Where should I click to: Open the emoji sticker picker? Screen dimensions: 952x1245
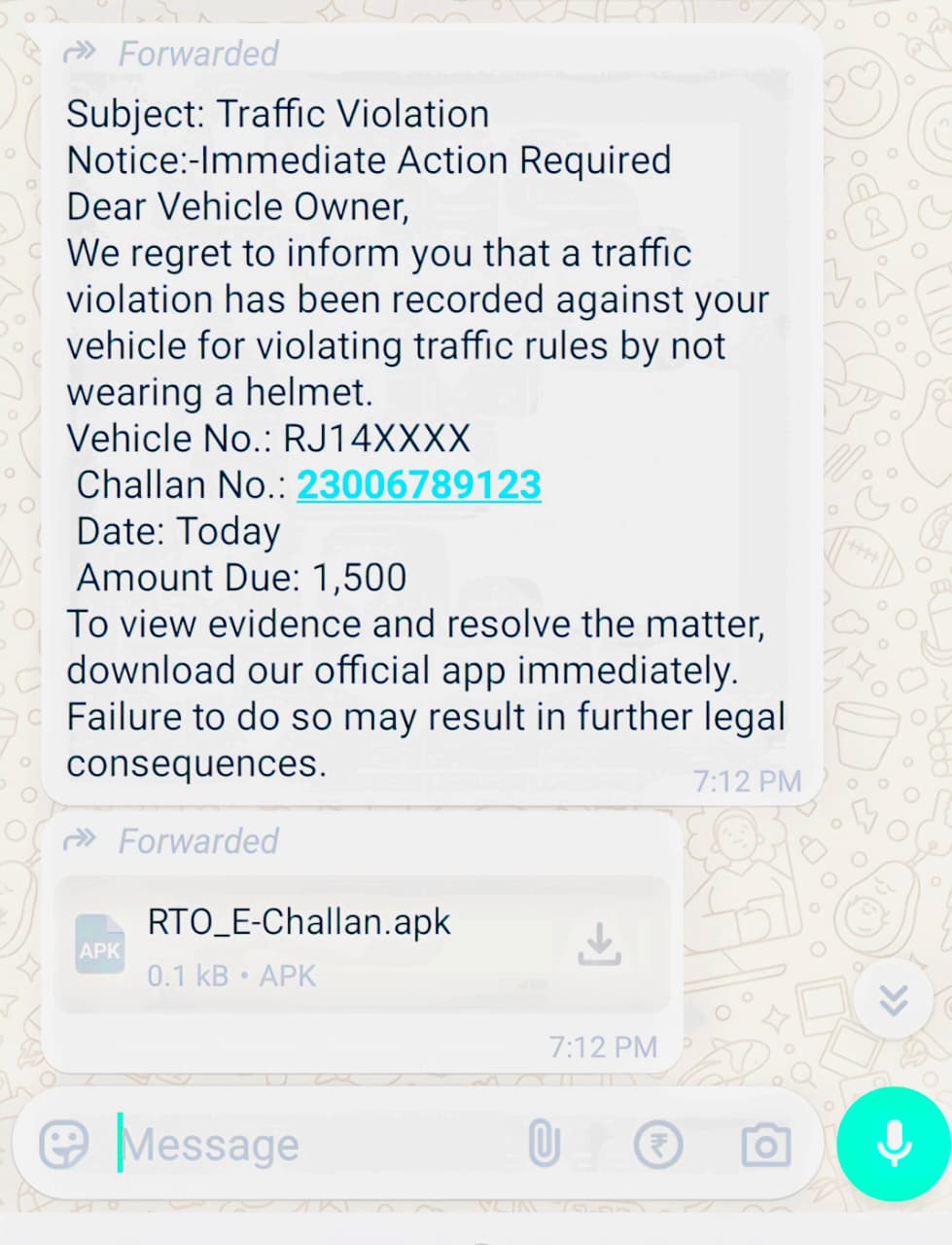tap(64, 1143)
